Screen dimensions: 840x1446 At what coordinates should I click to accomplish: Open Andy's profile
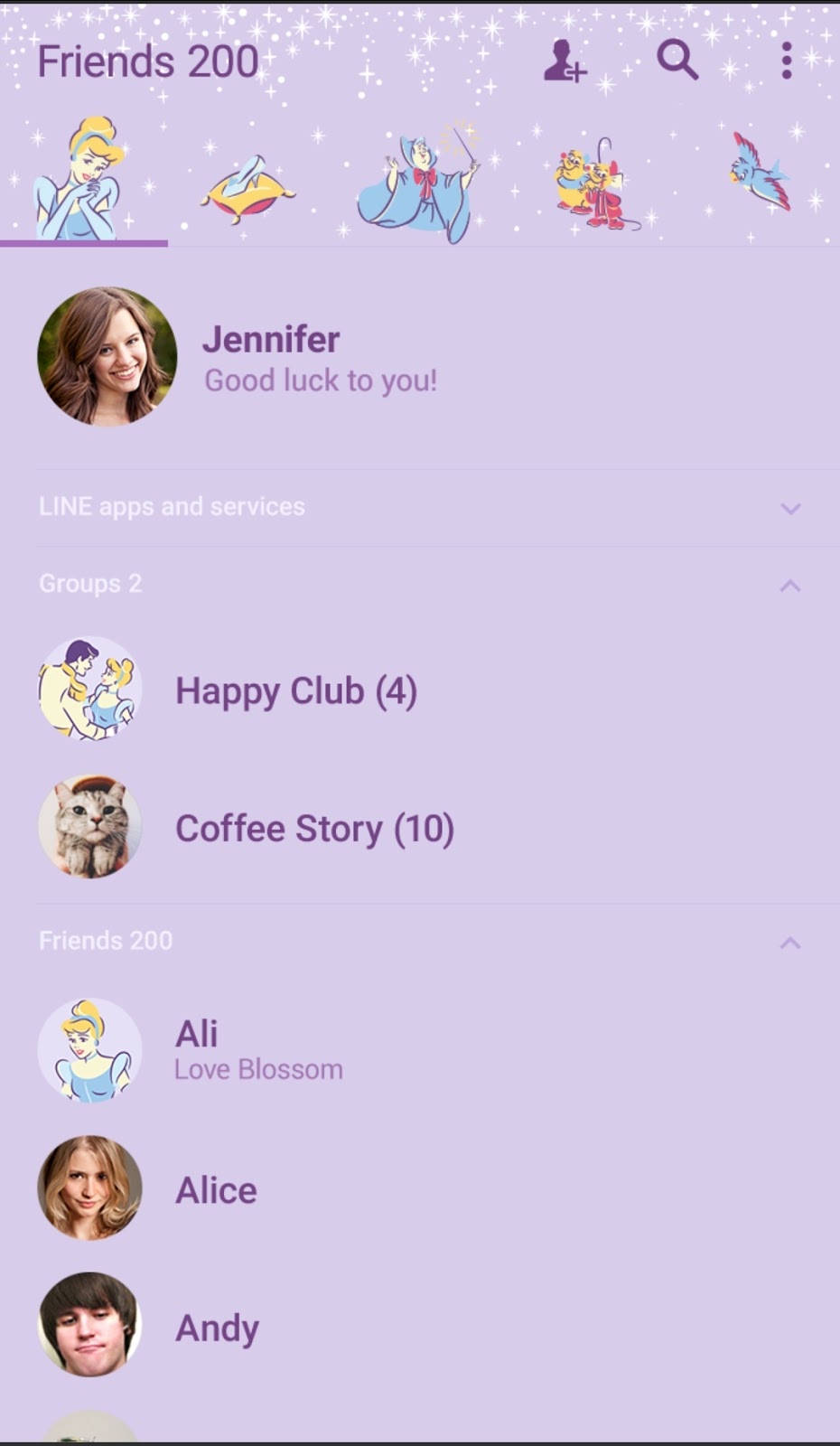[420, 1326]
